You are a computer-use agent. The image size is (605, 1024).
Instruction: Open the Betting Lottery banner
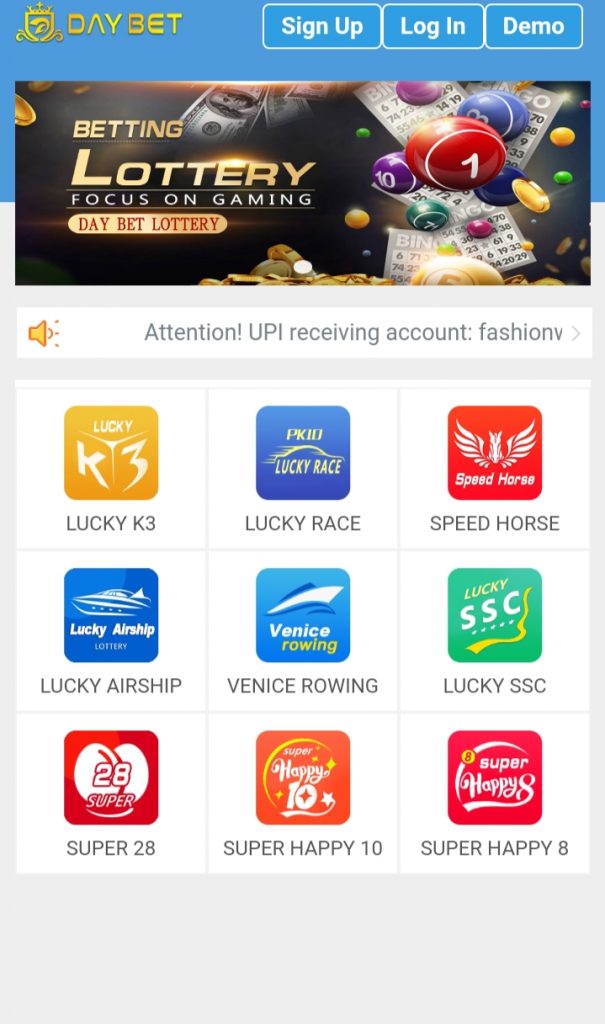point(302,183)
